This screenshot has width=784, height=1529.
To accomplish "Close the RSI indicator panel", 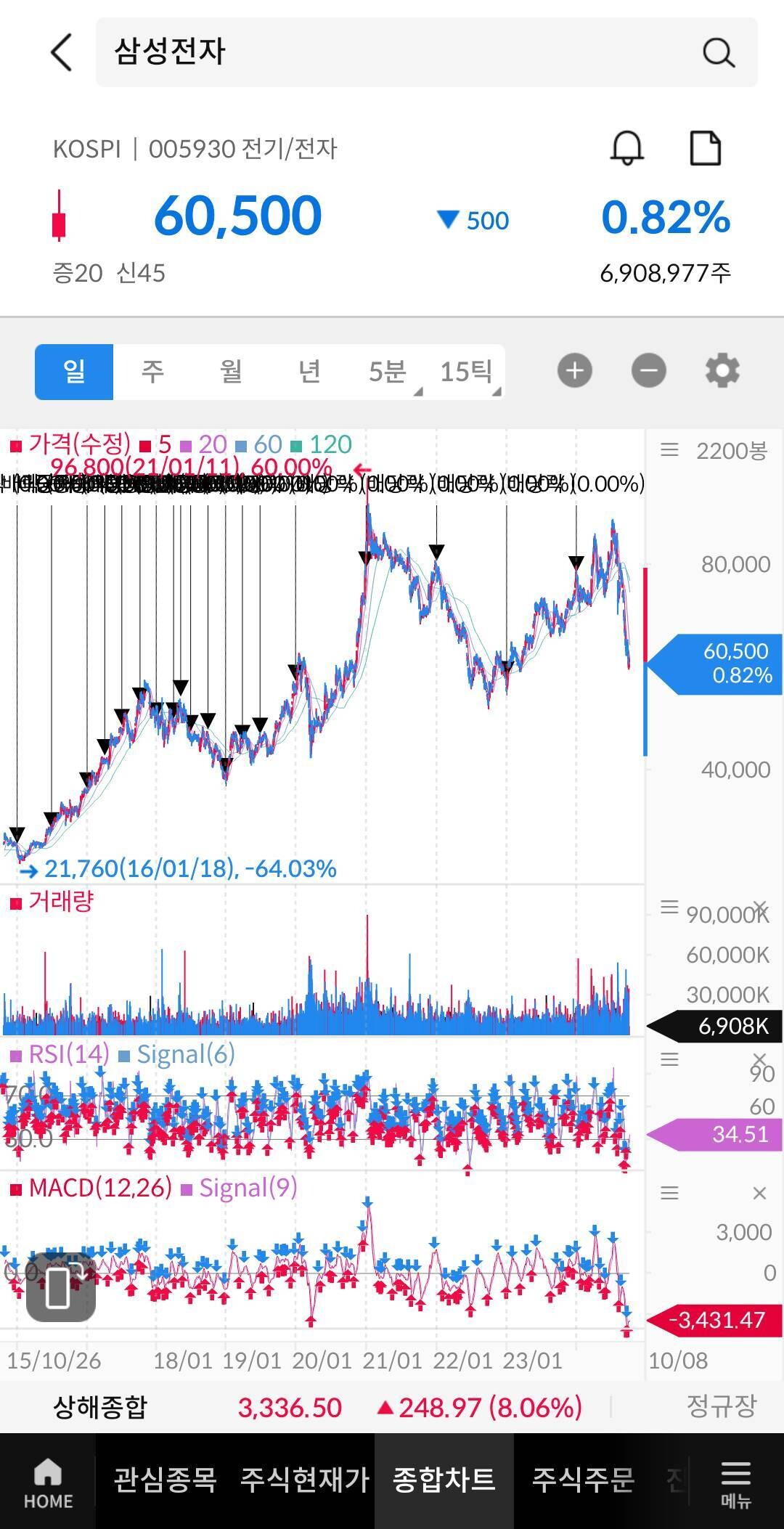I will [759, 1059].
